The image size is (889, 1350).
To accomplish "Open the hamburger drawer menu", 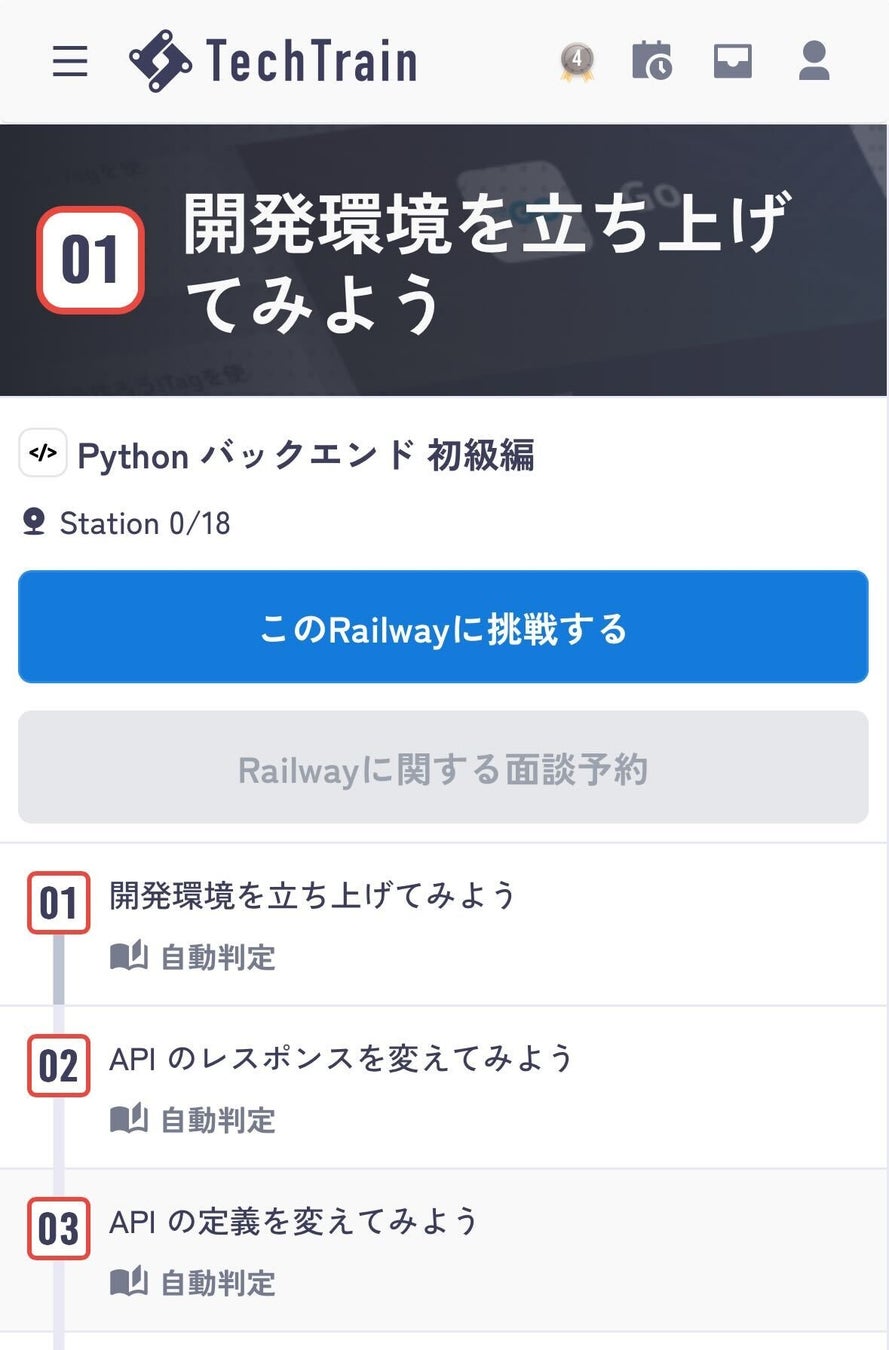I will (x=70, y=62).
